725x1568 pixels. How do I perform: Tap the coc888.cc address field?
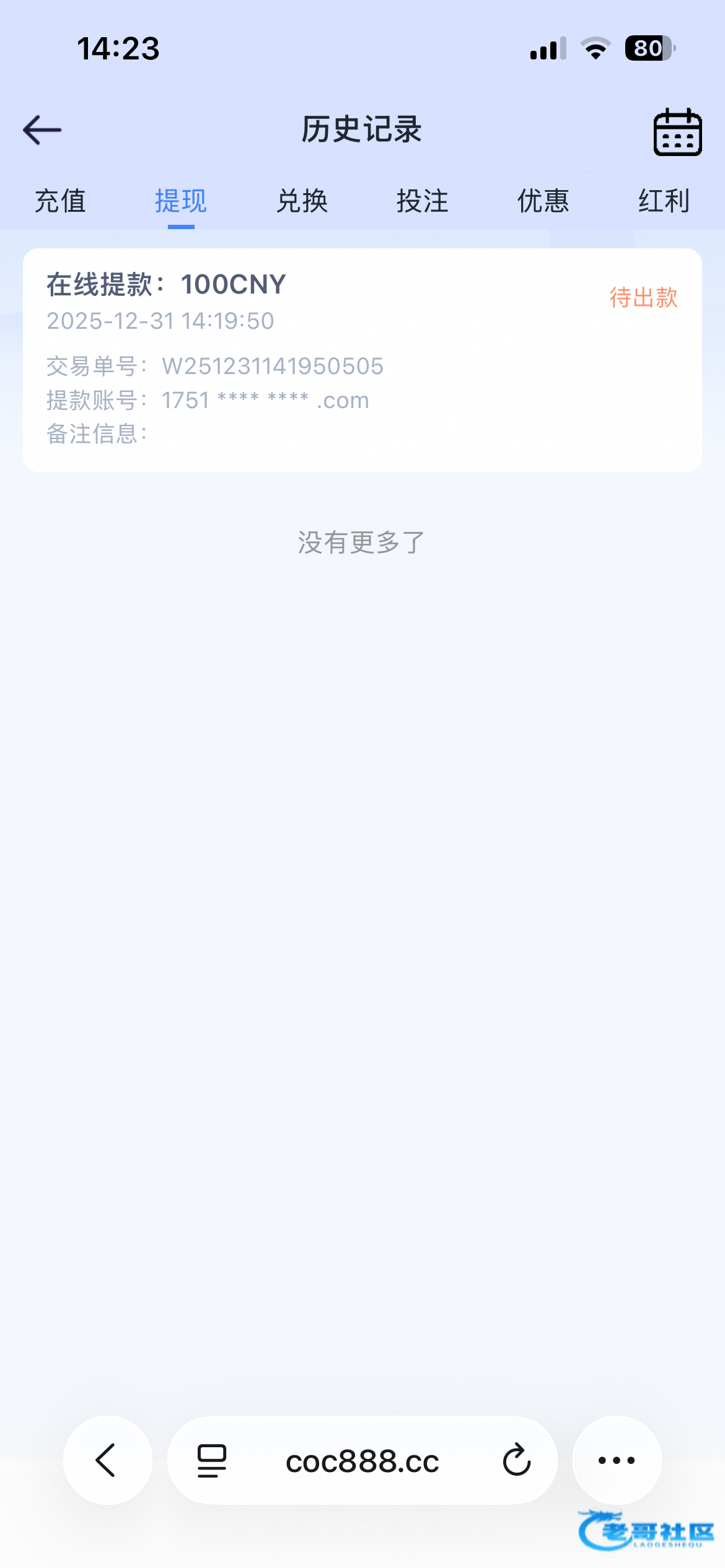362,1461
